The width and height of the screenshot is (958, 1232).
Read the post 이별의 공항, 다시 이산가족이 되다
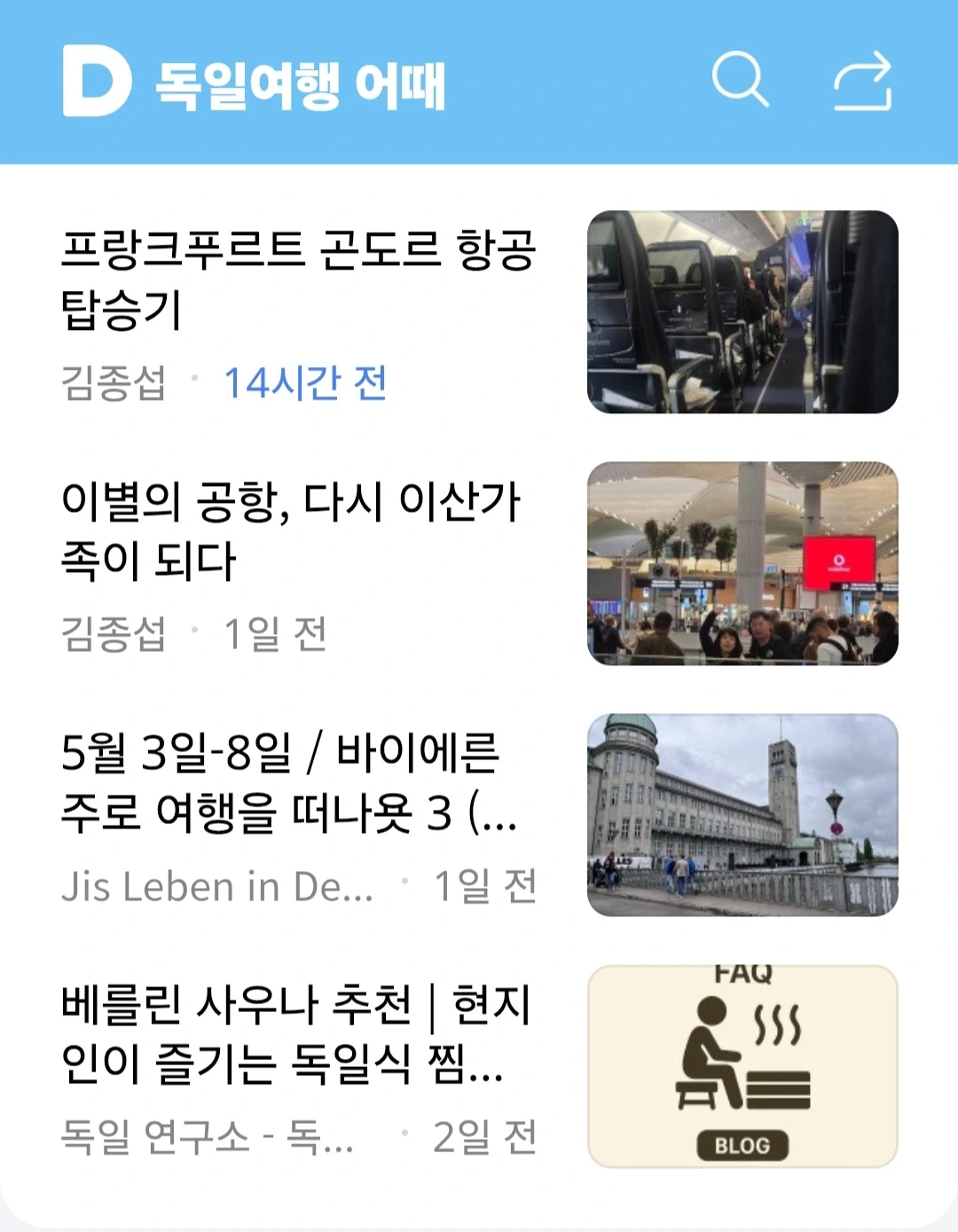[291, 530]
